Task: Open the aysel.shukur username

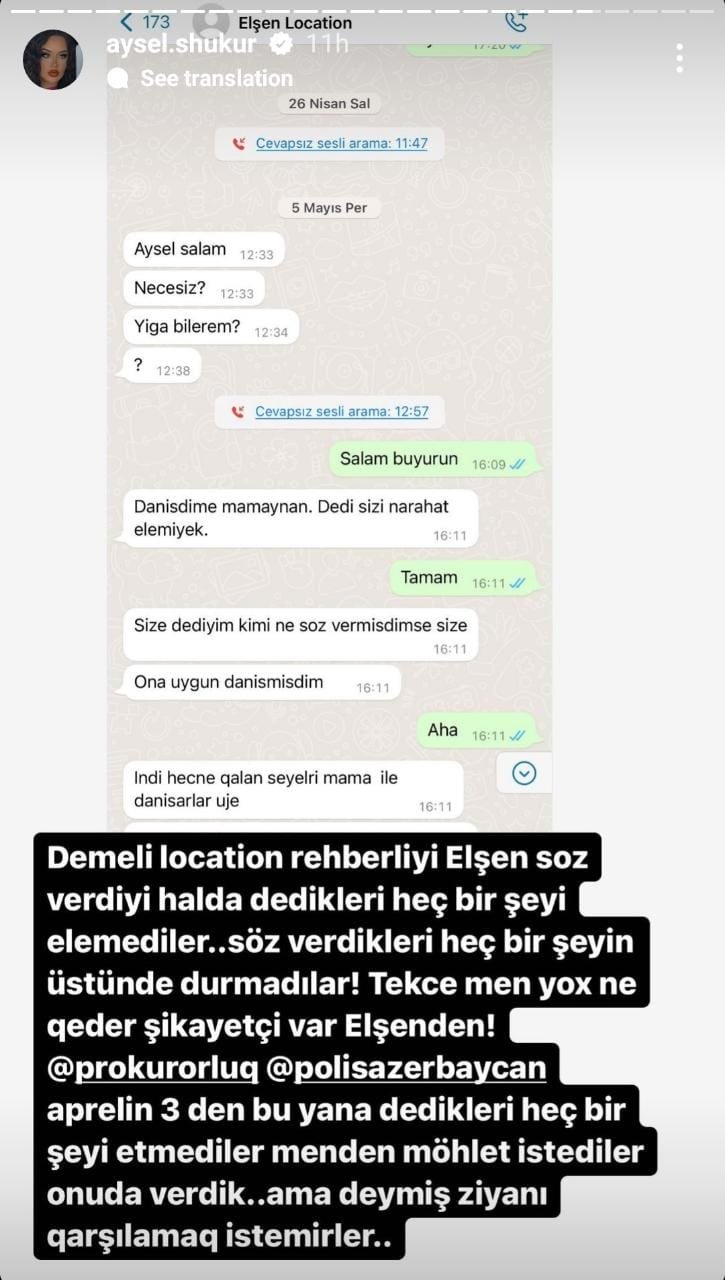Action: [181, 45]
